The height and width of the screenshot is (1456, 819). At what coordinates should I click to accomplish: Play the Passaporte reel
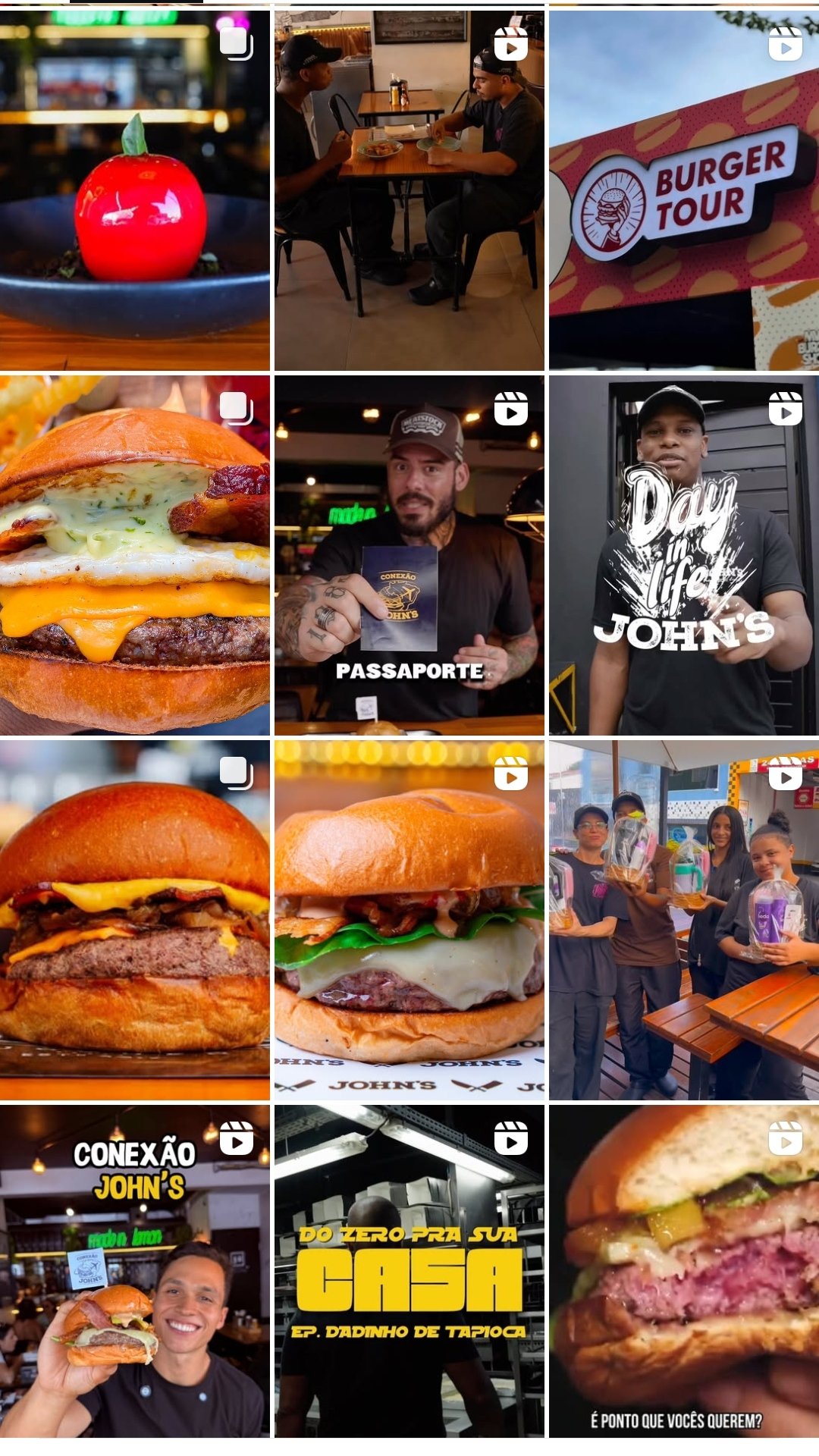tap(409, 555)
